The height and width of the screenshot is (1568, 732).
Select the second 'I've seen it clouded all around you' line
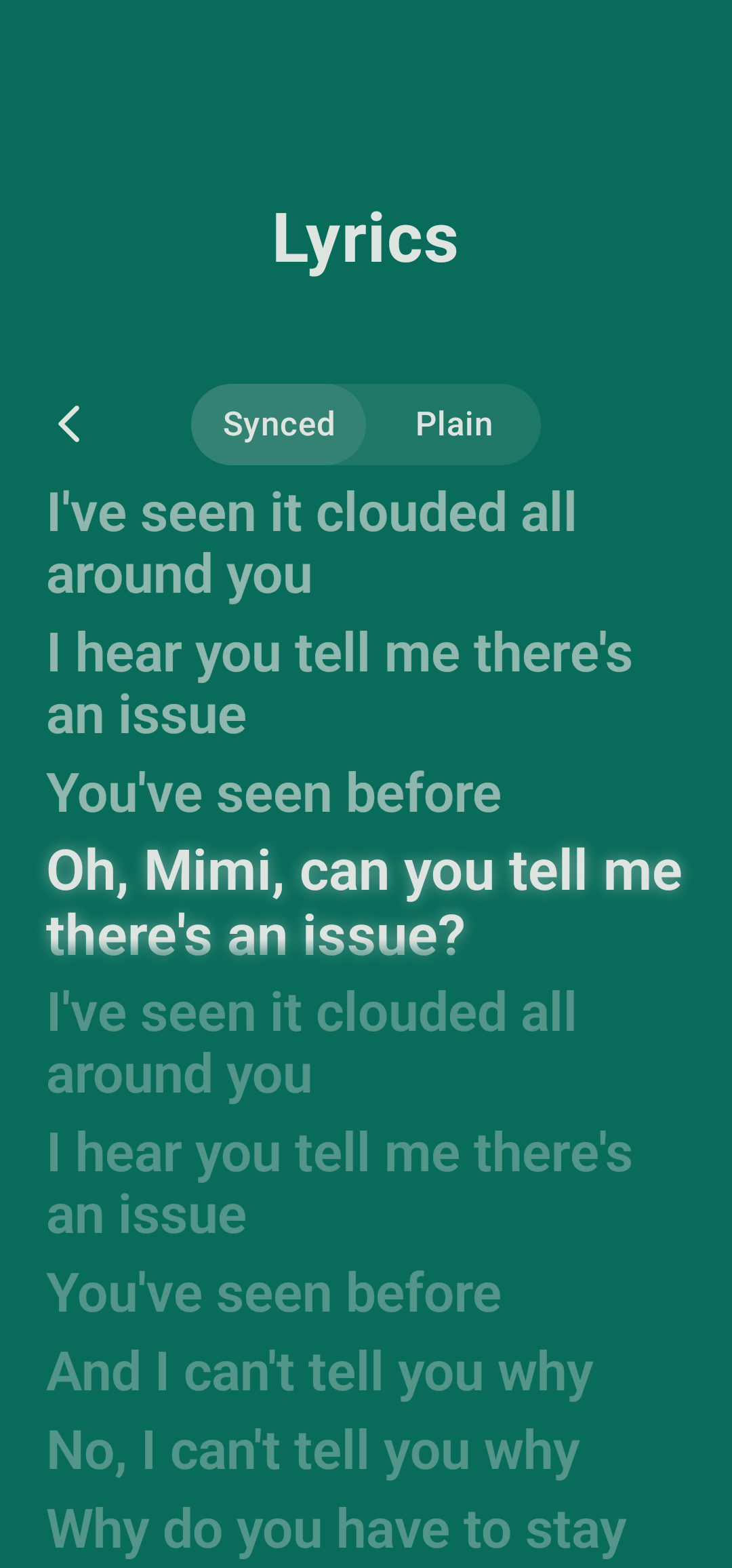coord(312,1043)
